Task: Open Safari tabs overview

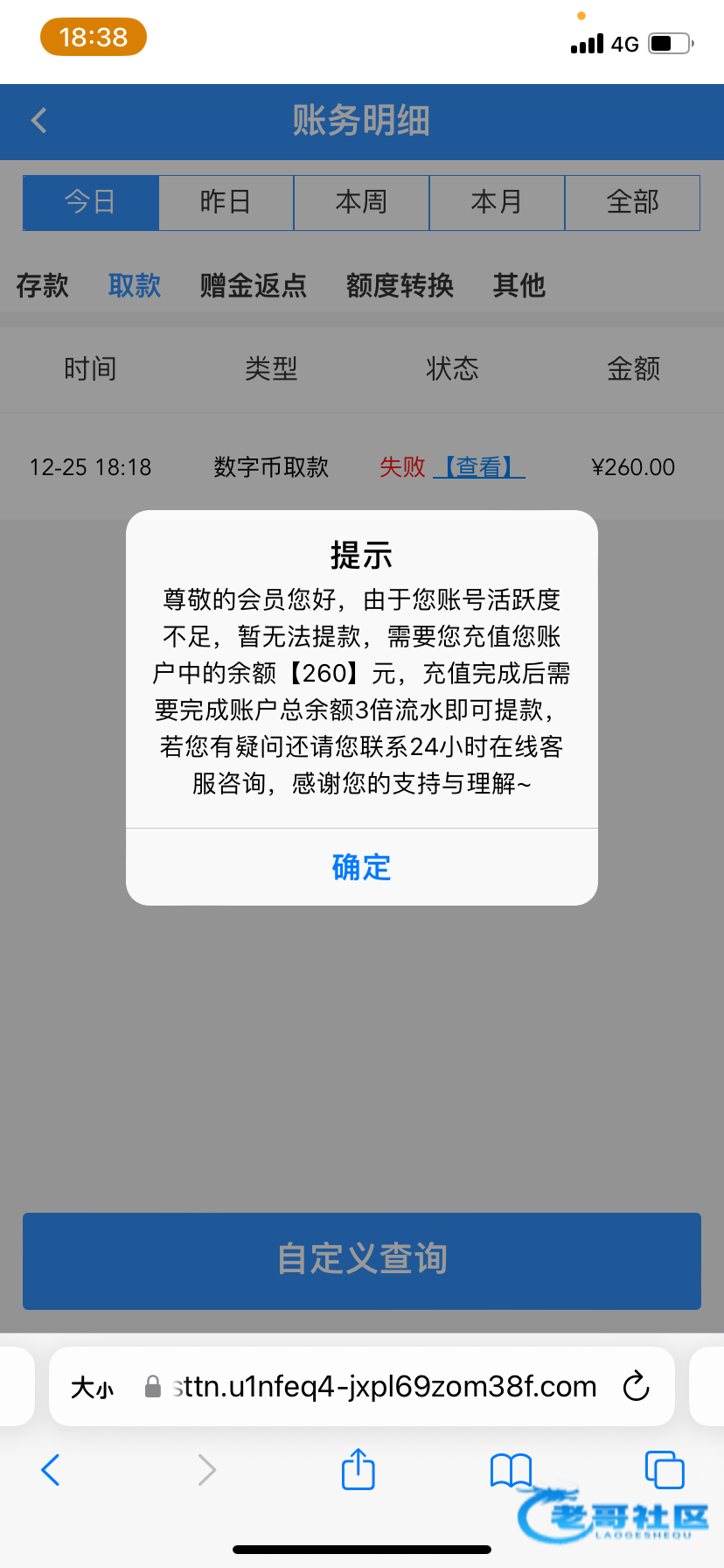Action: (664, 1470)
